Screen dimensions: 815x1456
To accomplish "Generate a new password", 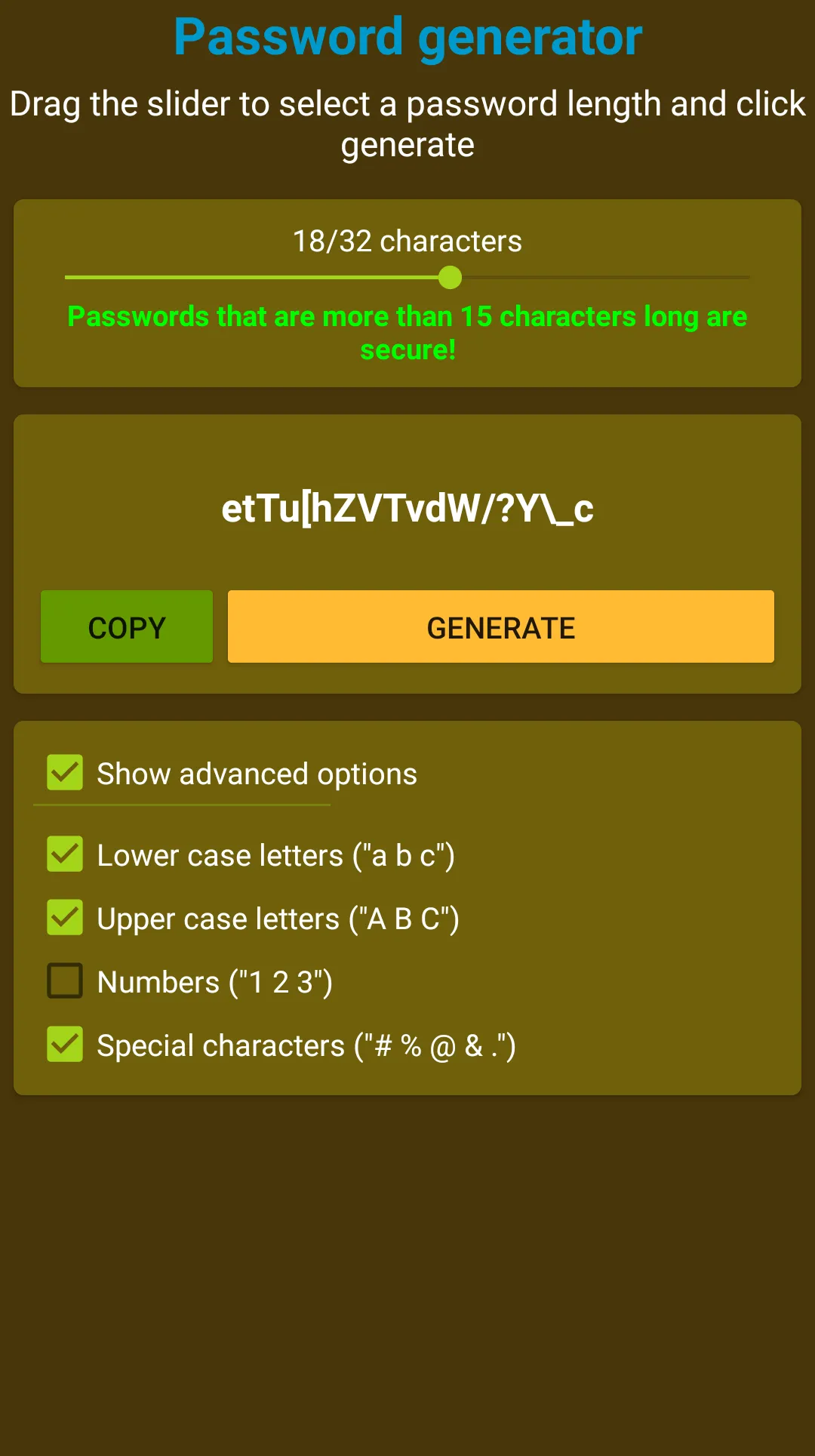I will click(x=501, y=626).
